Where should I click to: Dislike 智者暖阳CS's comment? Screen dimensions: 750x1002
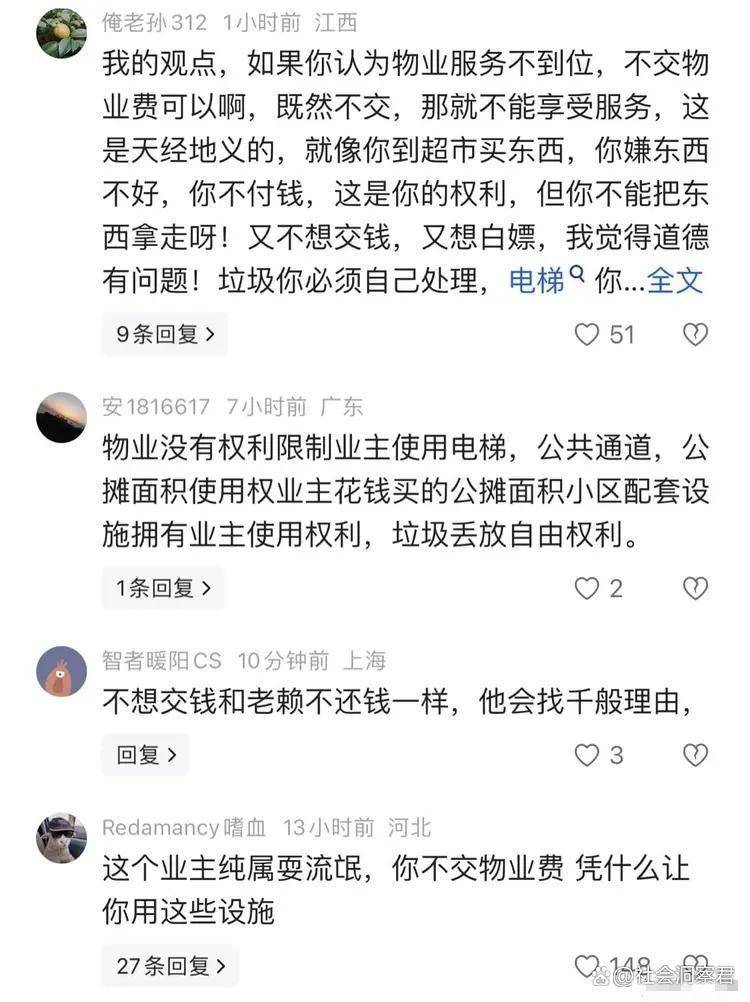[695, 755]
